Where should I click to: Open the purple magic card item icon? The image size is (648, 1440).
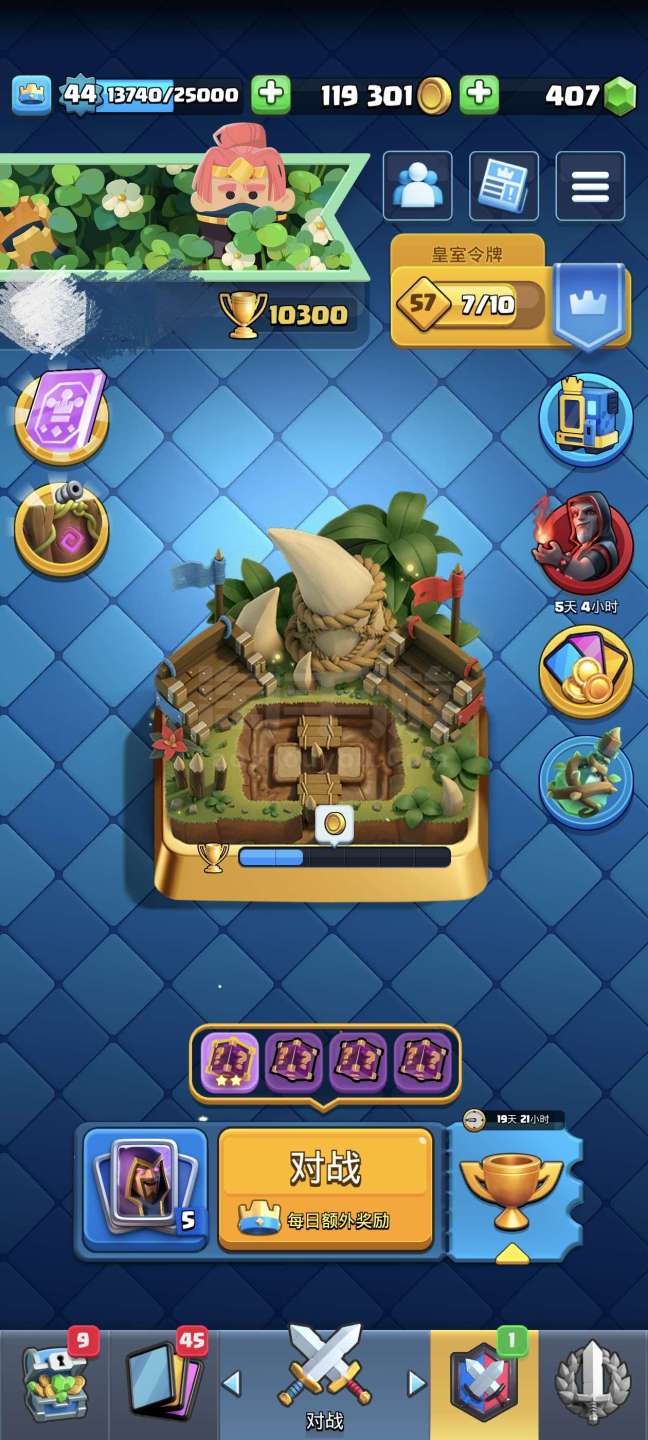point(61,416)
